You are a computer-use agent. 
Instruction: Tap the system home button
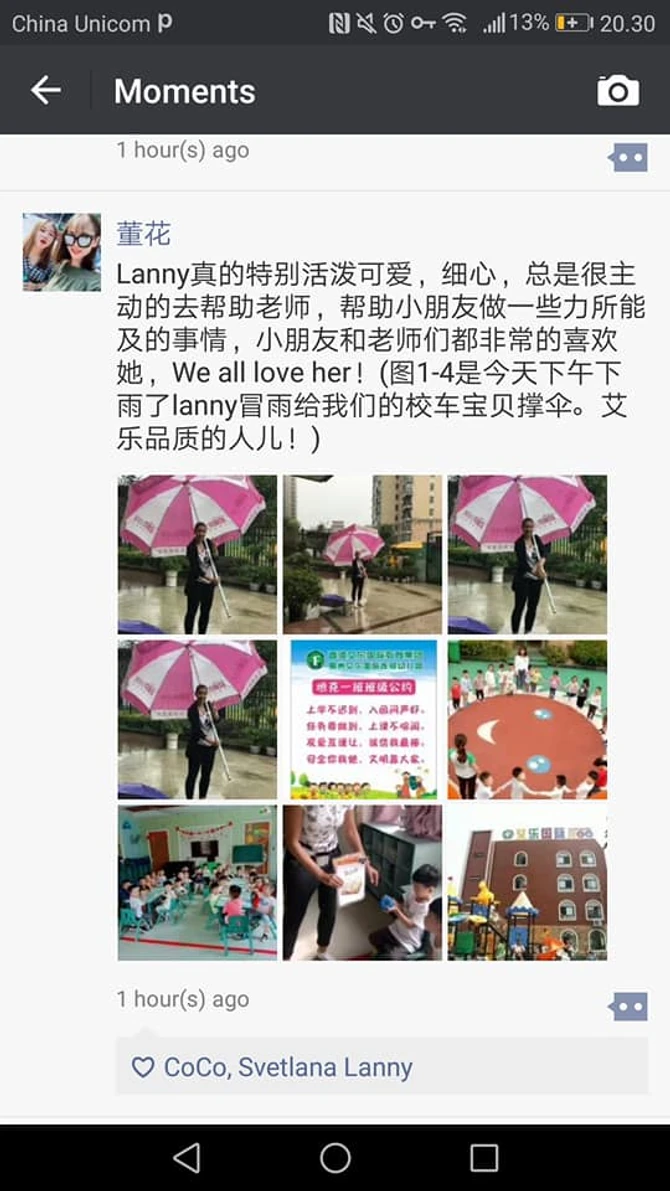pos(335,1158)
